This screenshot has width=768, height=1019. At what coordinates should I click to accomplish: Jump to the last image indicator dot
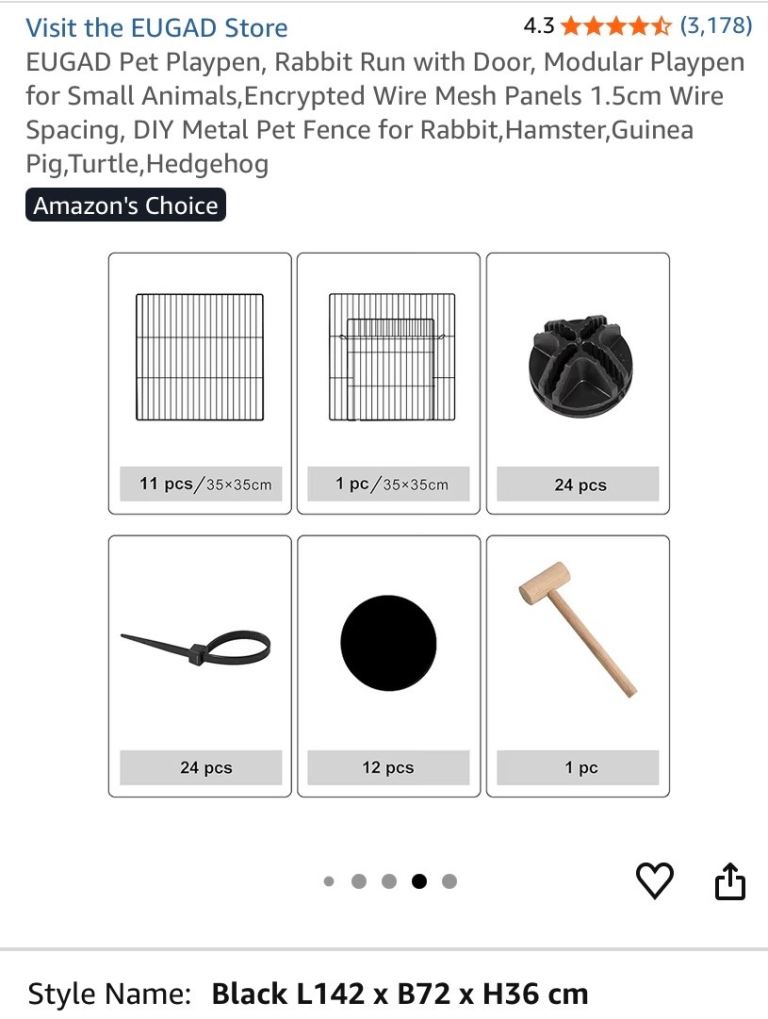[x=449, y=881]
